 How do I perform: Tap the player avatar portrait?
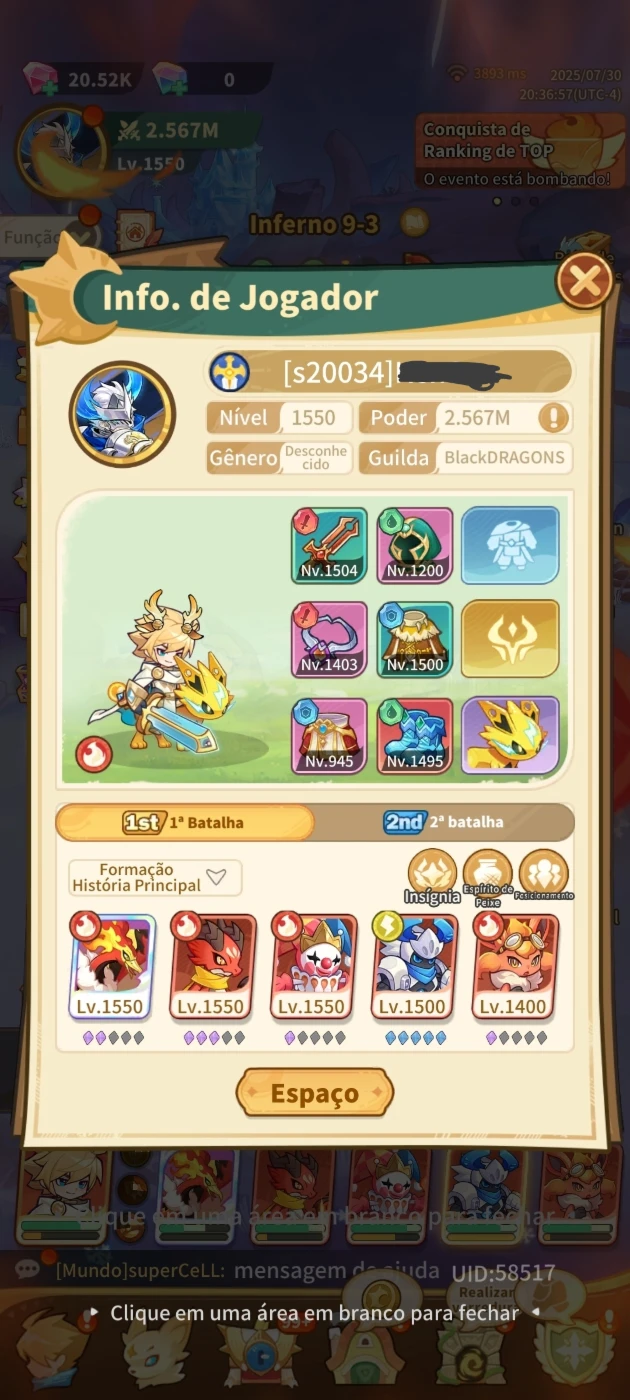pyautogui.click(x=122, y=414)
